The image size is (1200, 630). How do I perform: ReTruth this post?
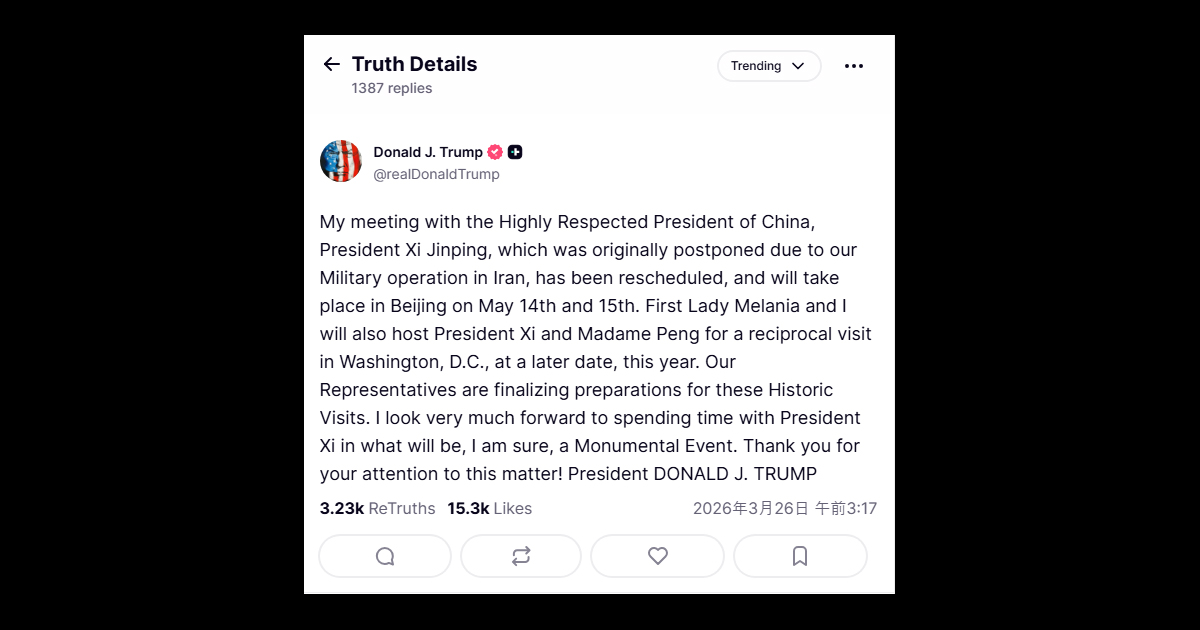pyautogui.click(x=520, y=557)
